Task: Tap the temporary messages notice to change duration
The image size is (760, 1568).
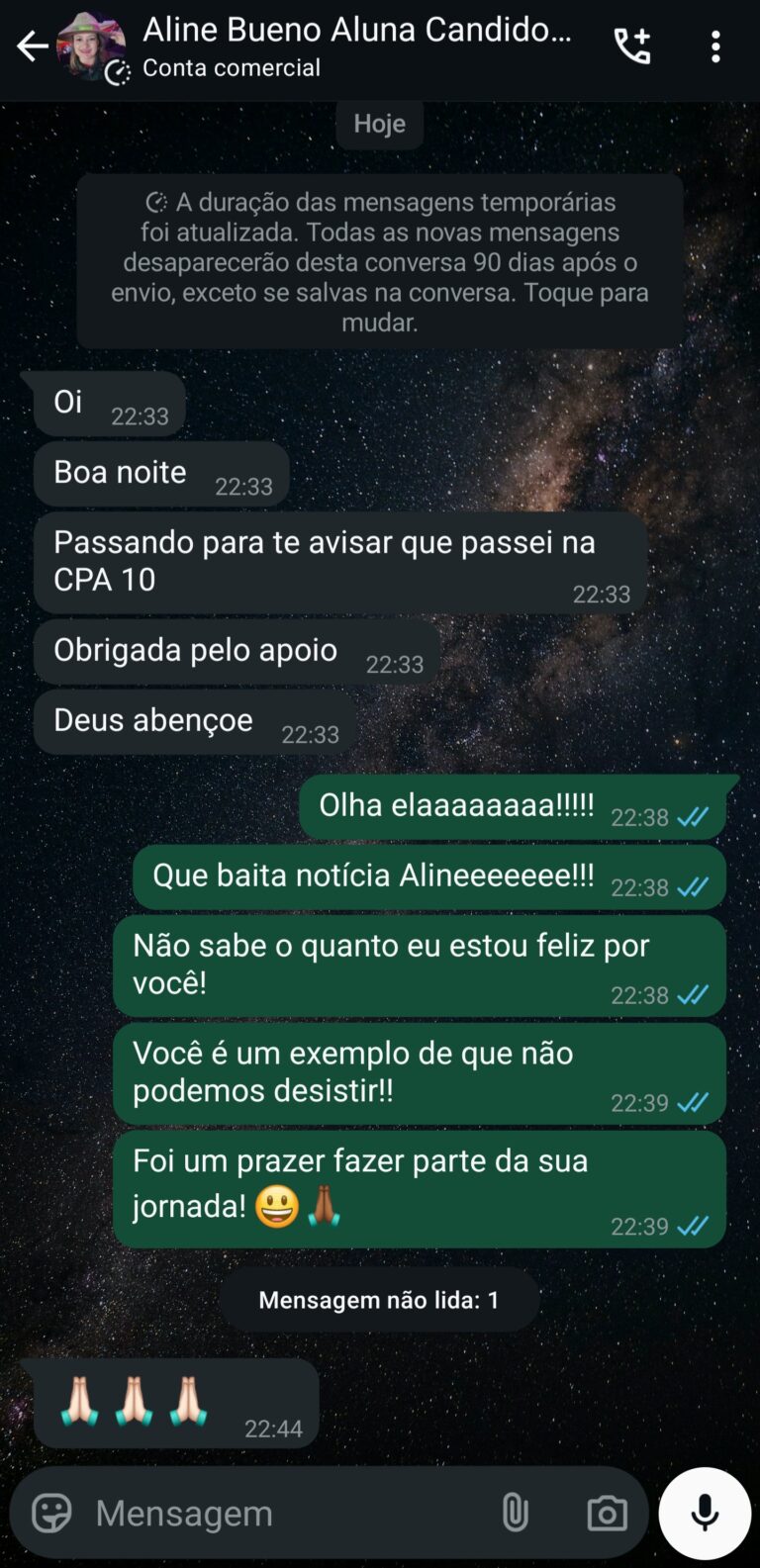Action: [380, 261]
